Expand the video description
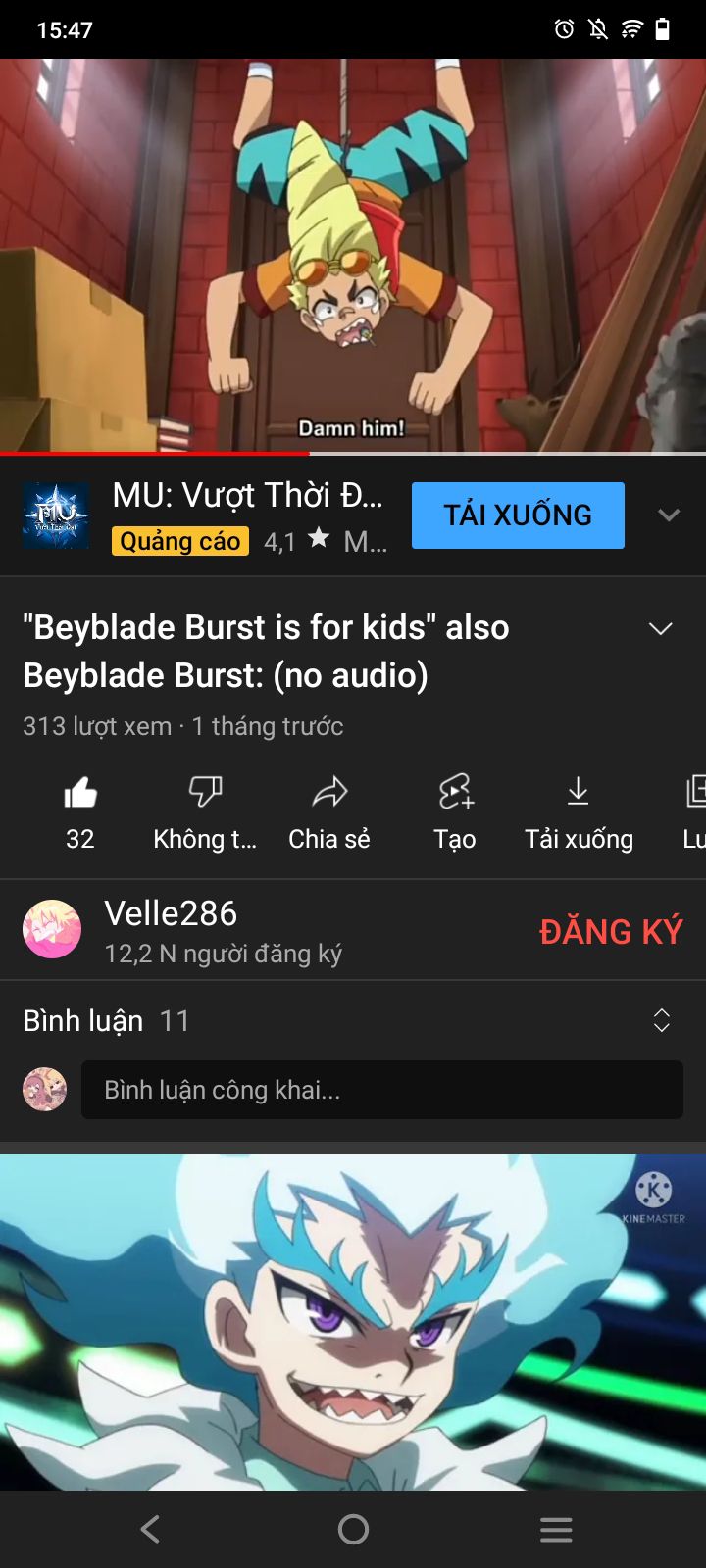Viewport: 706px width, 1568px height. coord(661,629)
